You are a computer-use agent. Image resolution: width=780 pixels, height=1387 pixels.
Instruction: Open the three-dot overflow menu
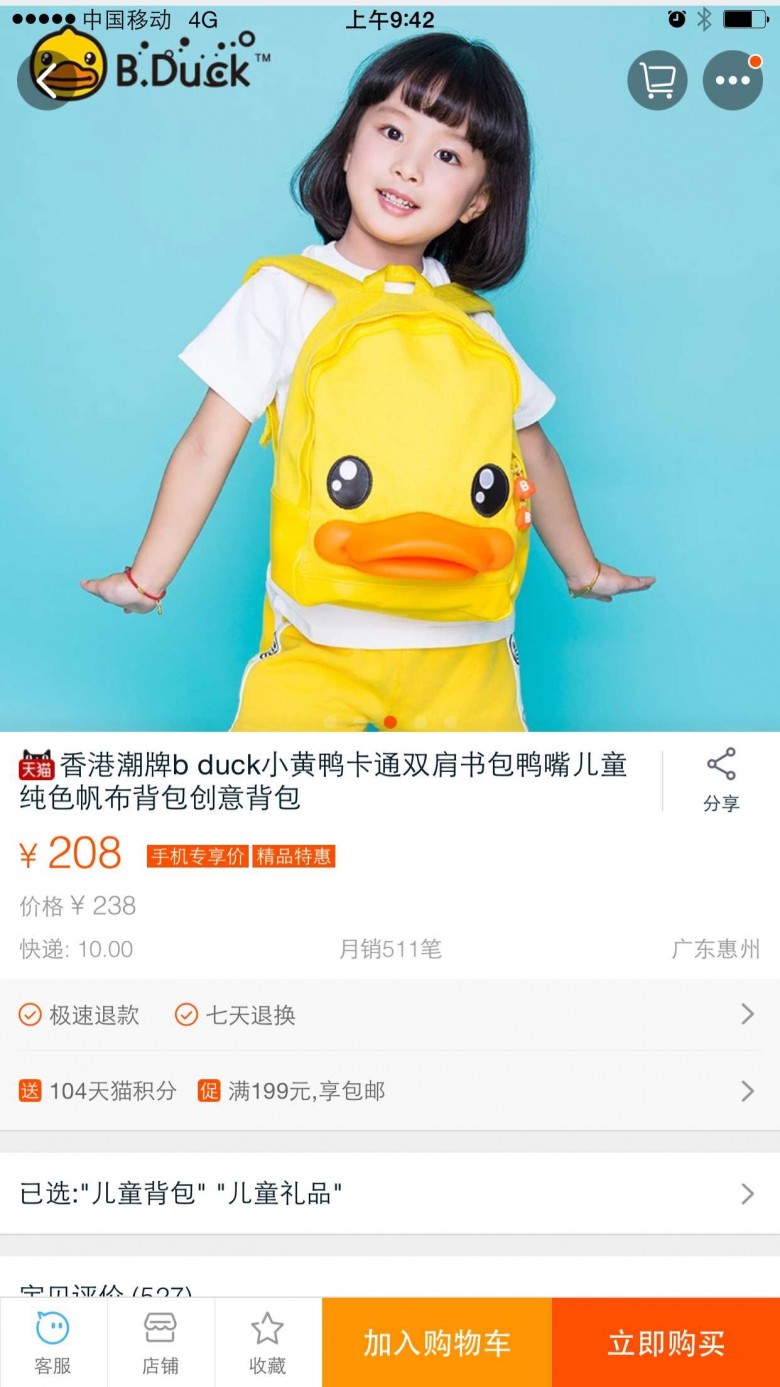tap(733, 80)
